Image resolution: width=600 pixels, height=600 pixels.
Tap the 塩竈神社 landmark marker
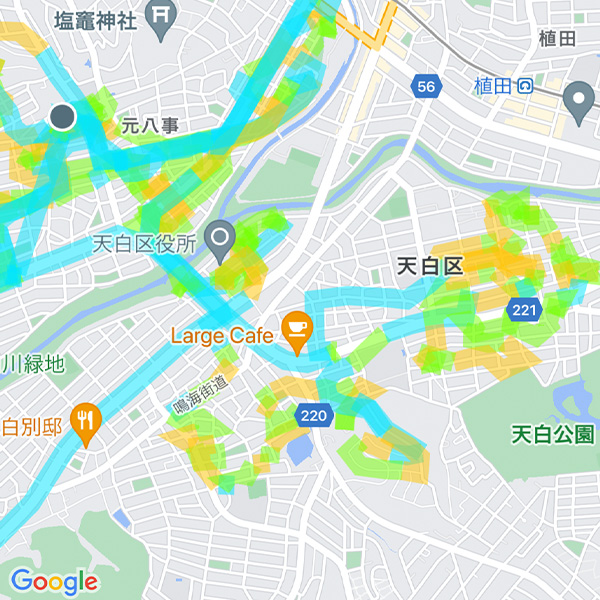pyautogui.click(x=161, y=14)
